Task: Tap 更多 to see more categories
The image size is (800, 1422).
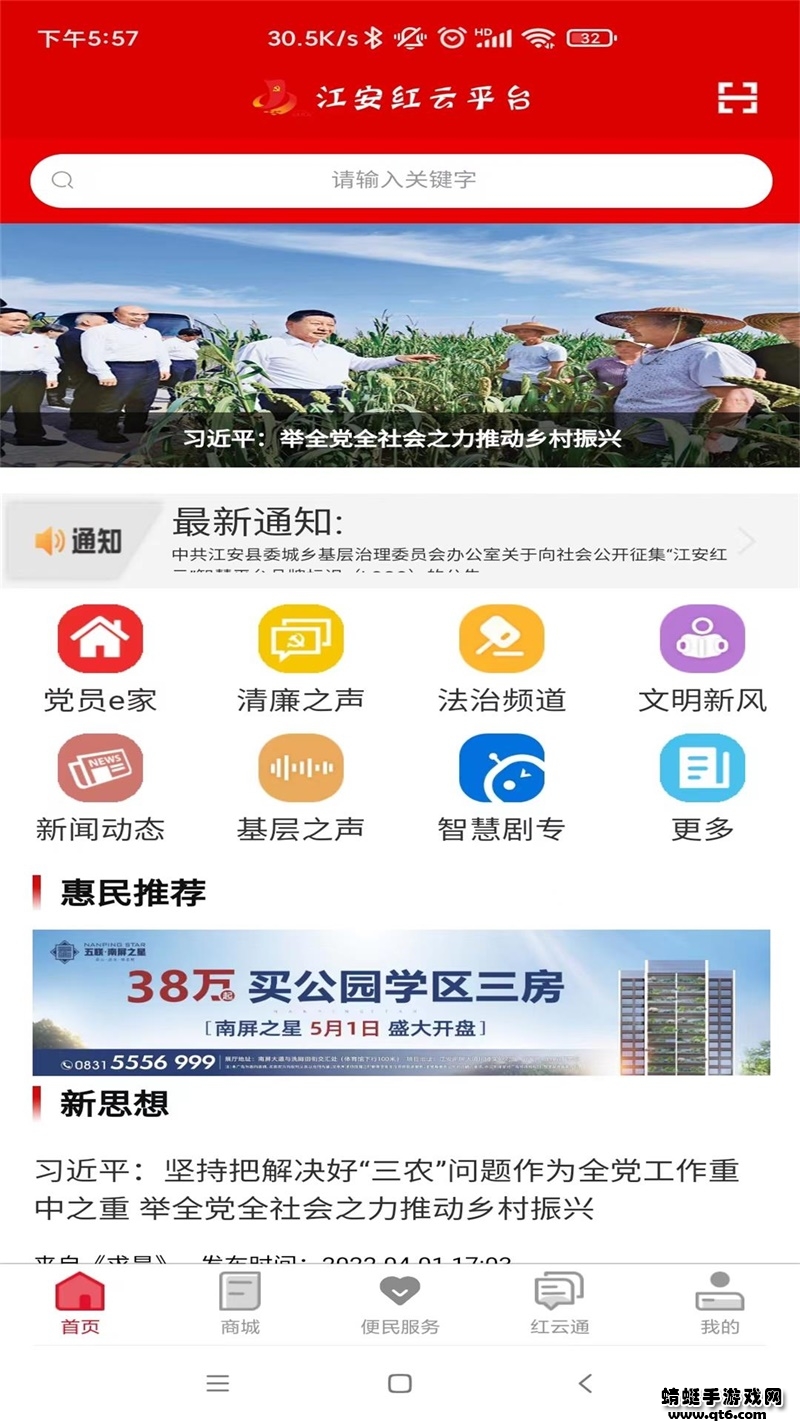Action: click(x=702, y=789)
